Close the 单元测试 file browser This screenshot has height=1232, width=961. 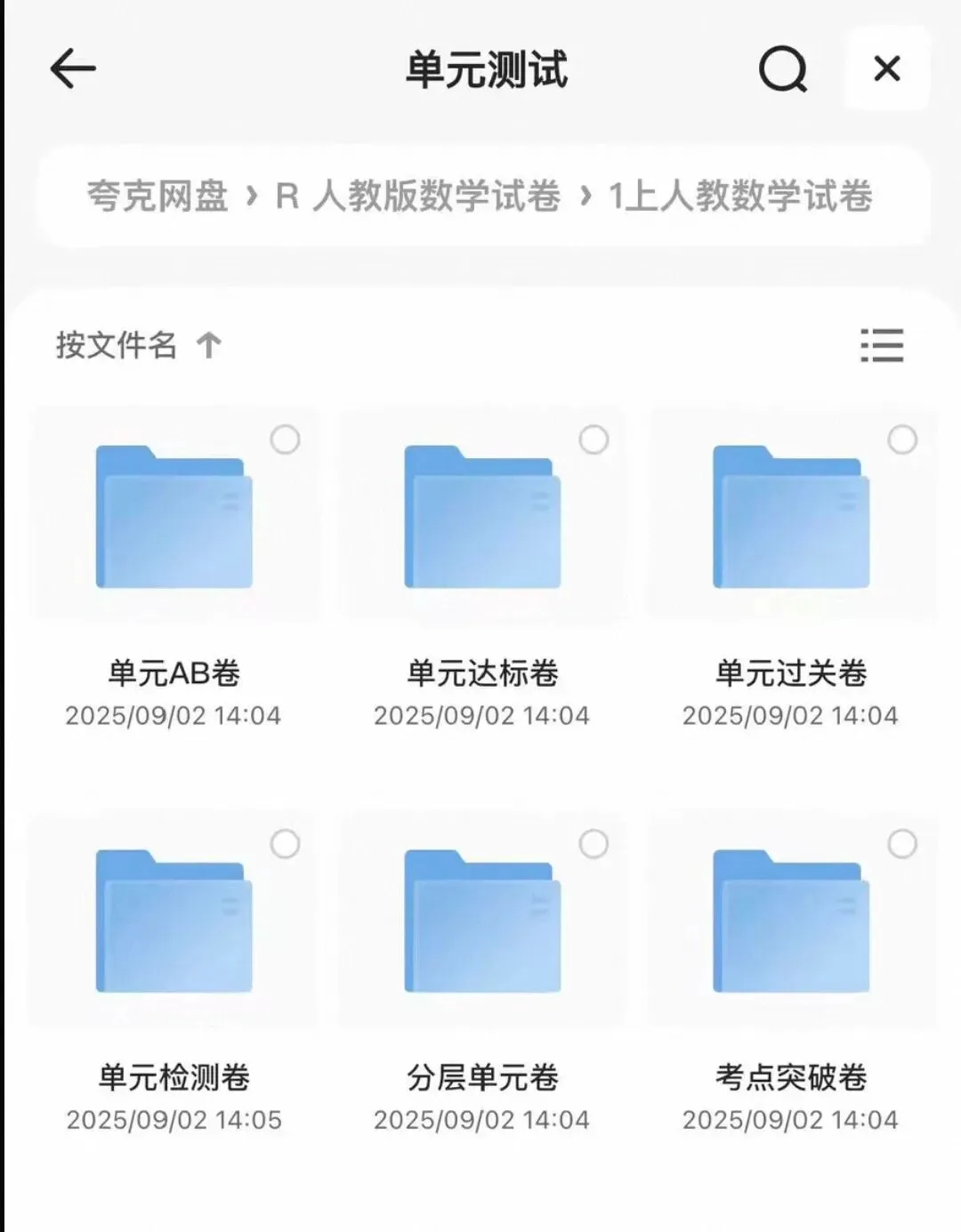click(887, 68)
